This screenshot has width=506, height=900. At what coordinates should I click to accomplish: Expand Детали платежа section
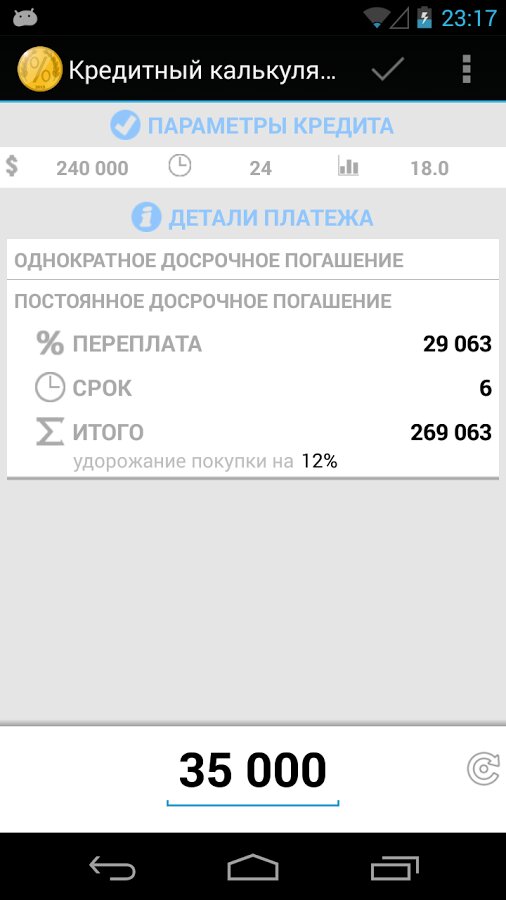click(x=252, y=218)
